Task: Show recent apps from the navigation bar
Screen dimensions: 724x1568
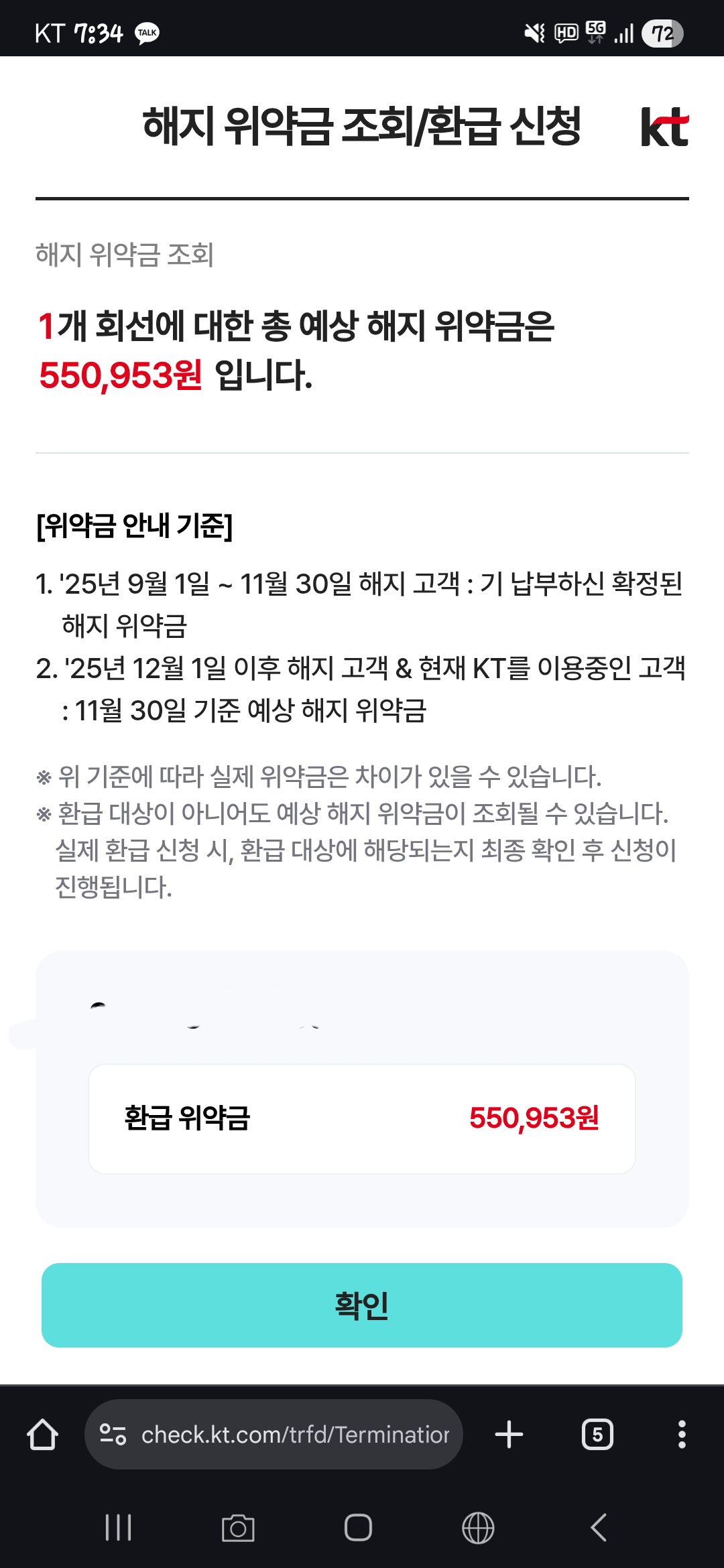Action: 119,1528
